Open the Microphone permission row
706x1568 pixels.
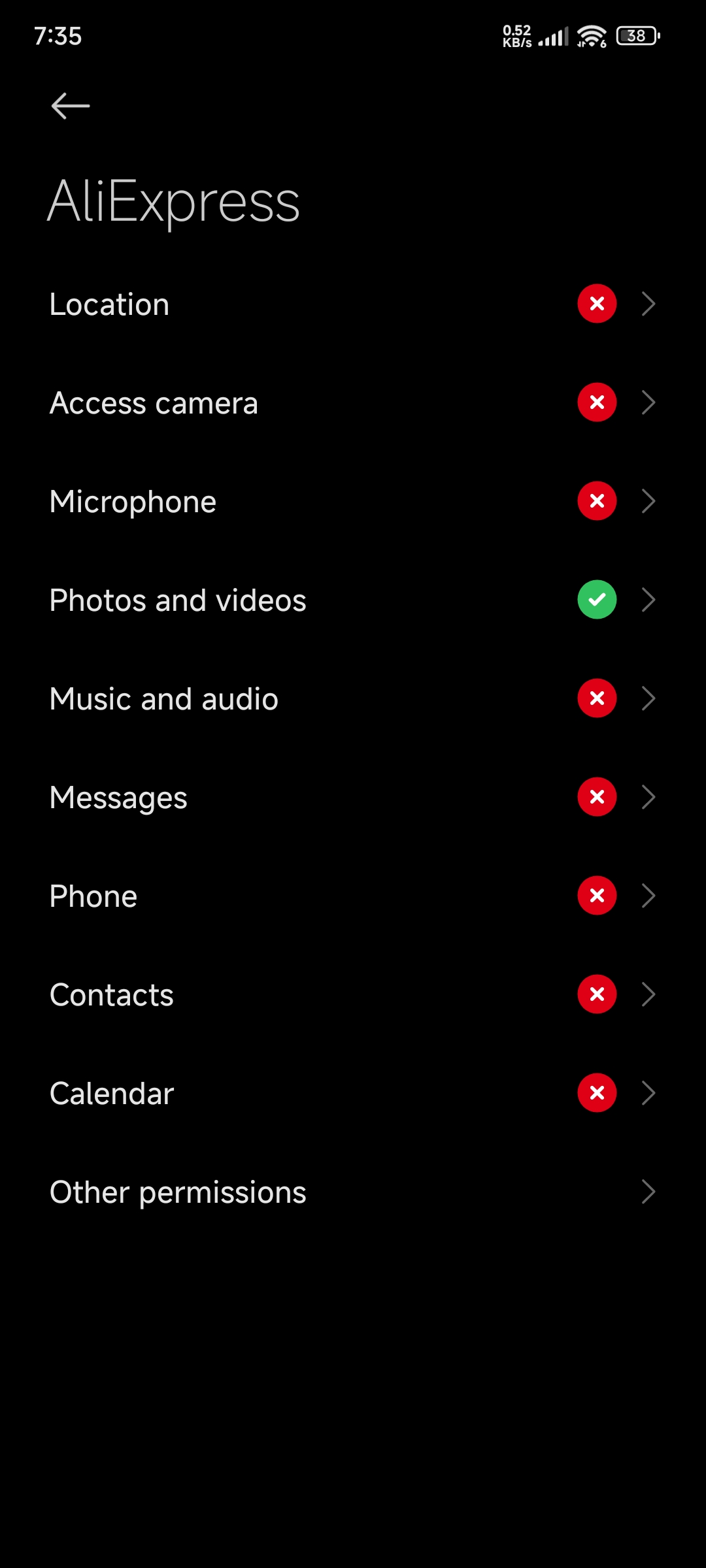pos(353,502)
